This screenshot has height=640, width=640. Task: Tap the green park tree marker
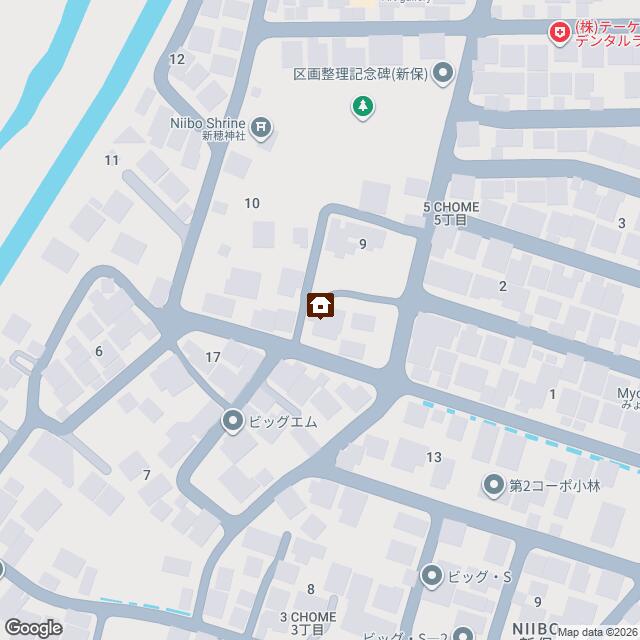pyautogui.click(x=363, y=105)
